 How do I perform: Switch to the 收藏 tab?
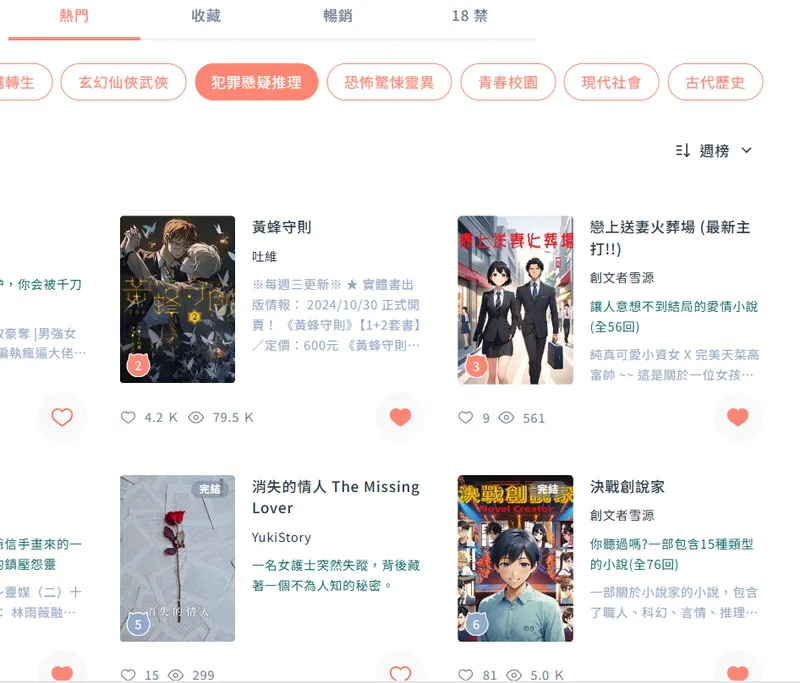pyautogui.click(x=206, y=16)
